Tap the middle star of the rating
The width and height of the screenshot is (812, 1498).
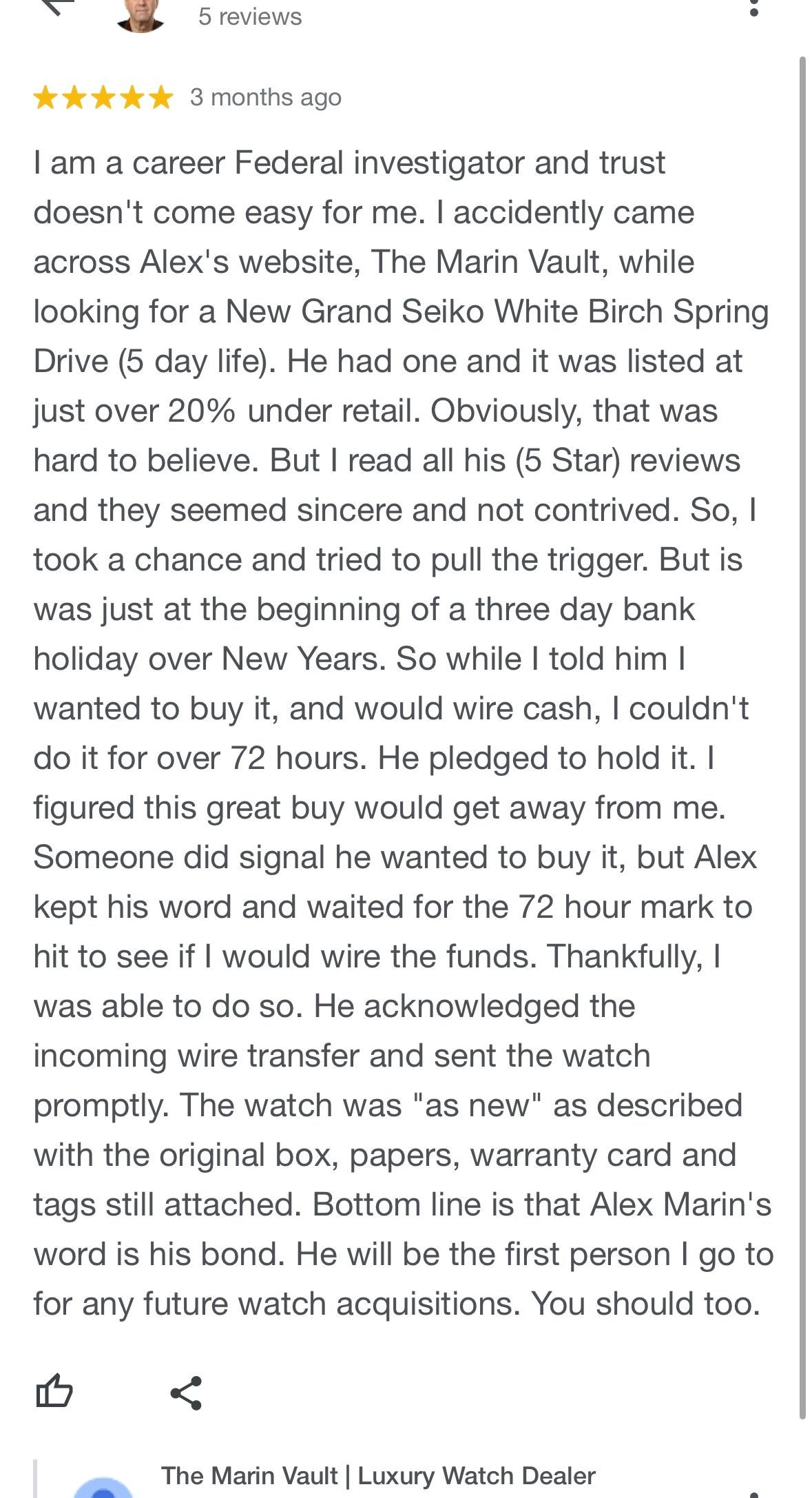pos(103,99)
